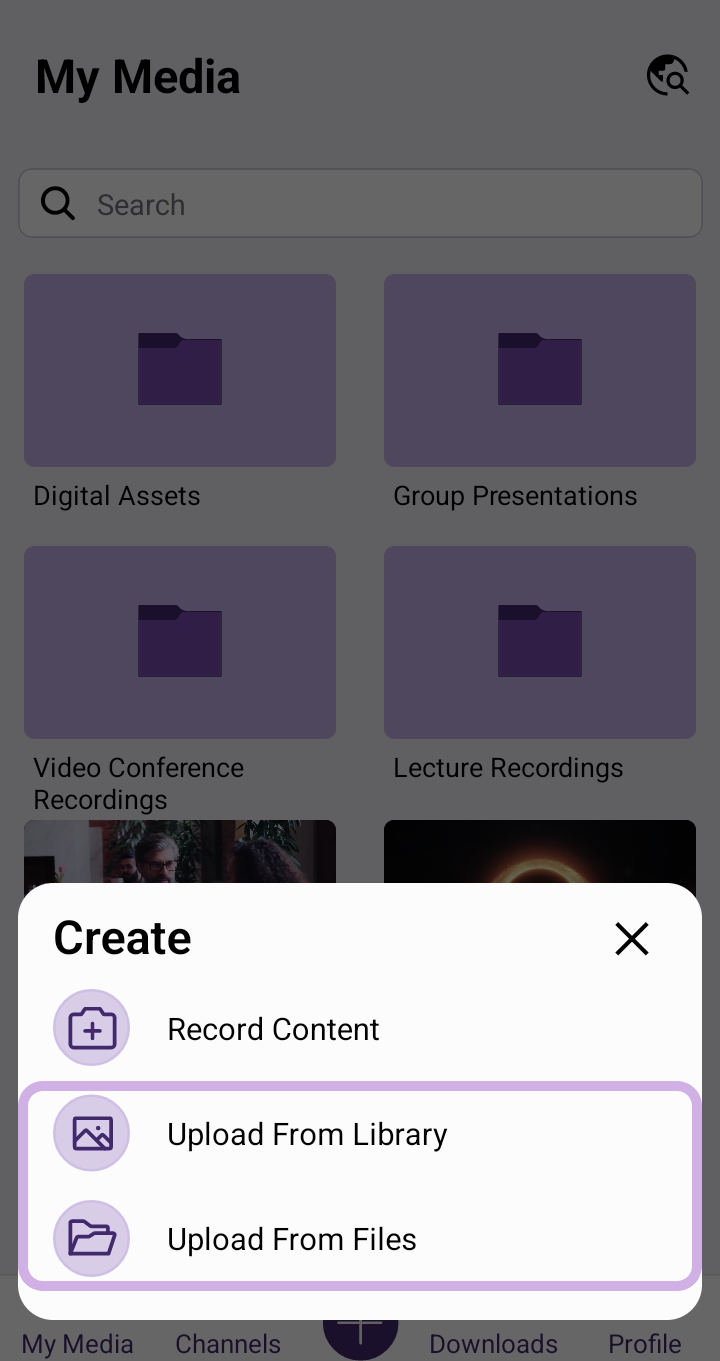Switch to the Downloads tab
The height and width of the screenshot is (1361, 720).
coord(493,1343)
